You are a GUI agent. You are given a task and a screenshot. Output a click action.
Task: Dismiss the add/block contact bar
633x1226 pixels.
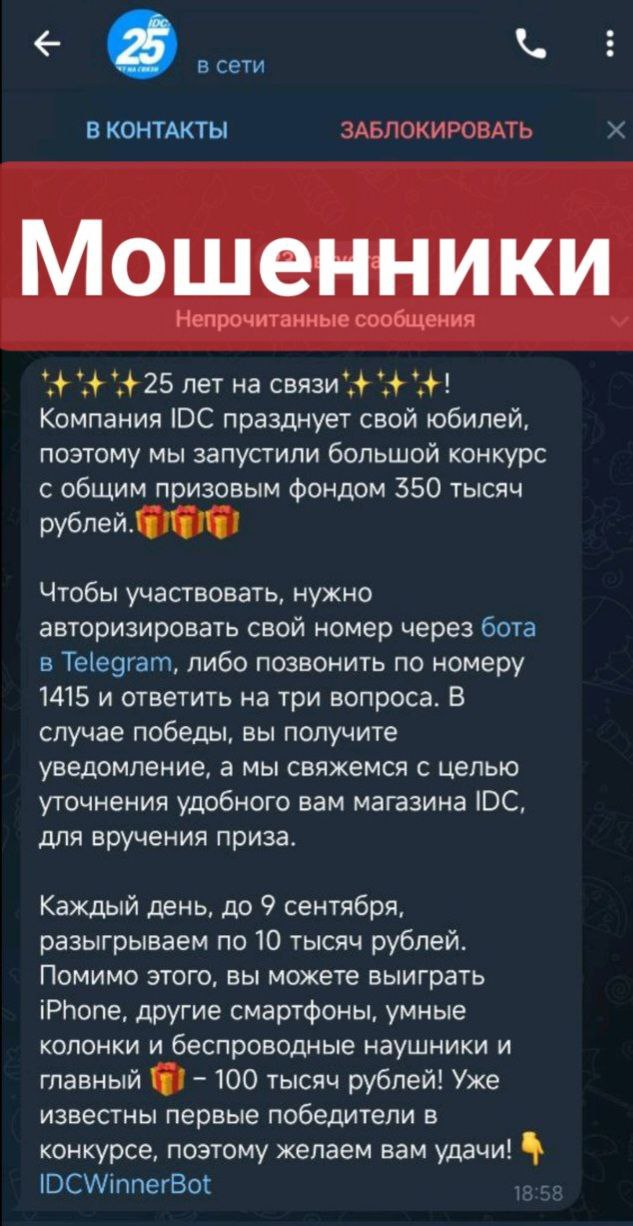tap(614, 131)
